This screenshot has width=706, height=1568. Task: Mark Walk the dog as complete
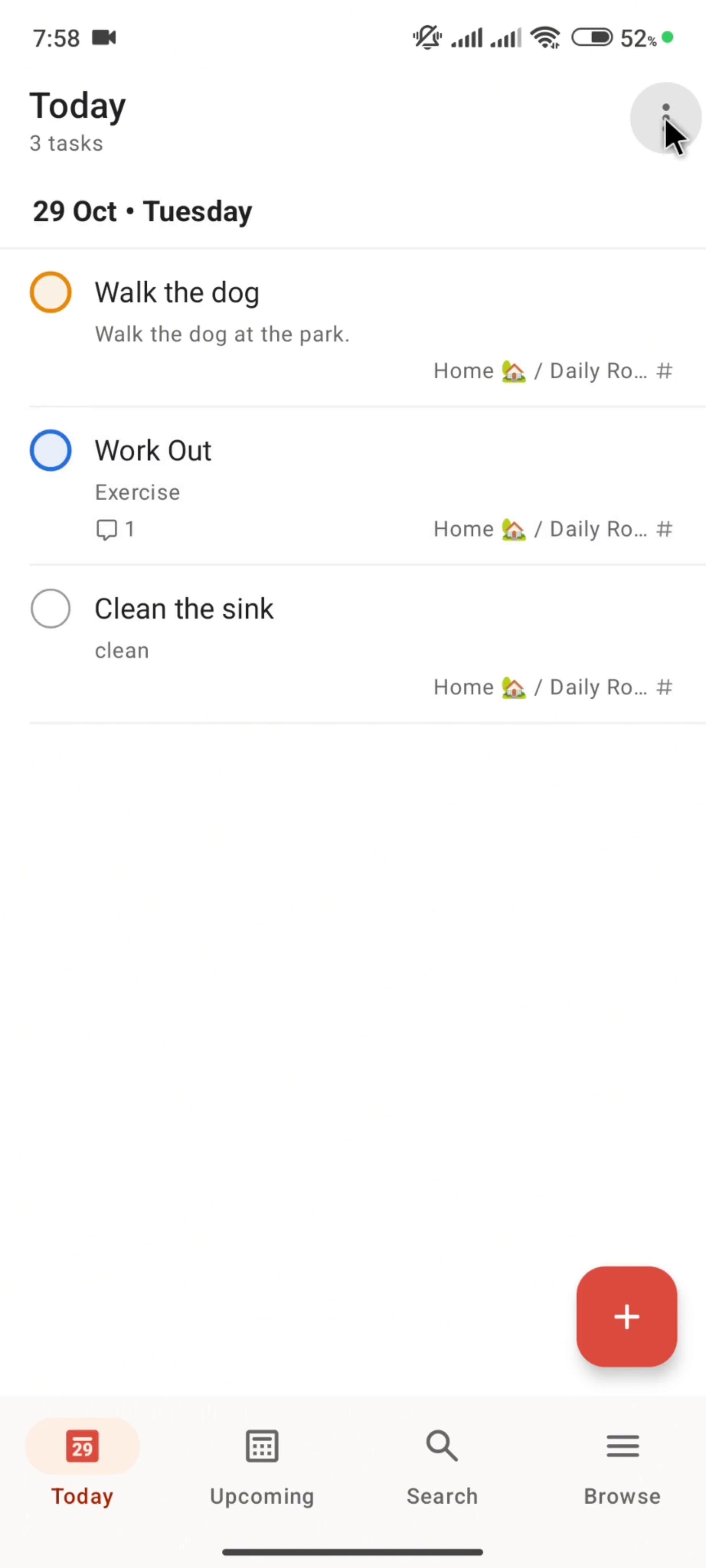(51, 292)
